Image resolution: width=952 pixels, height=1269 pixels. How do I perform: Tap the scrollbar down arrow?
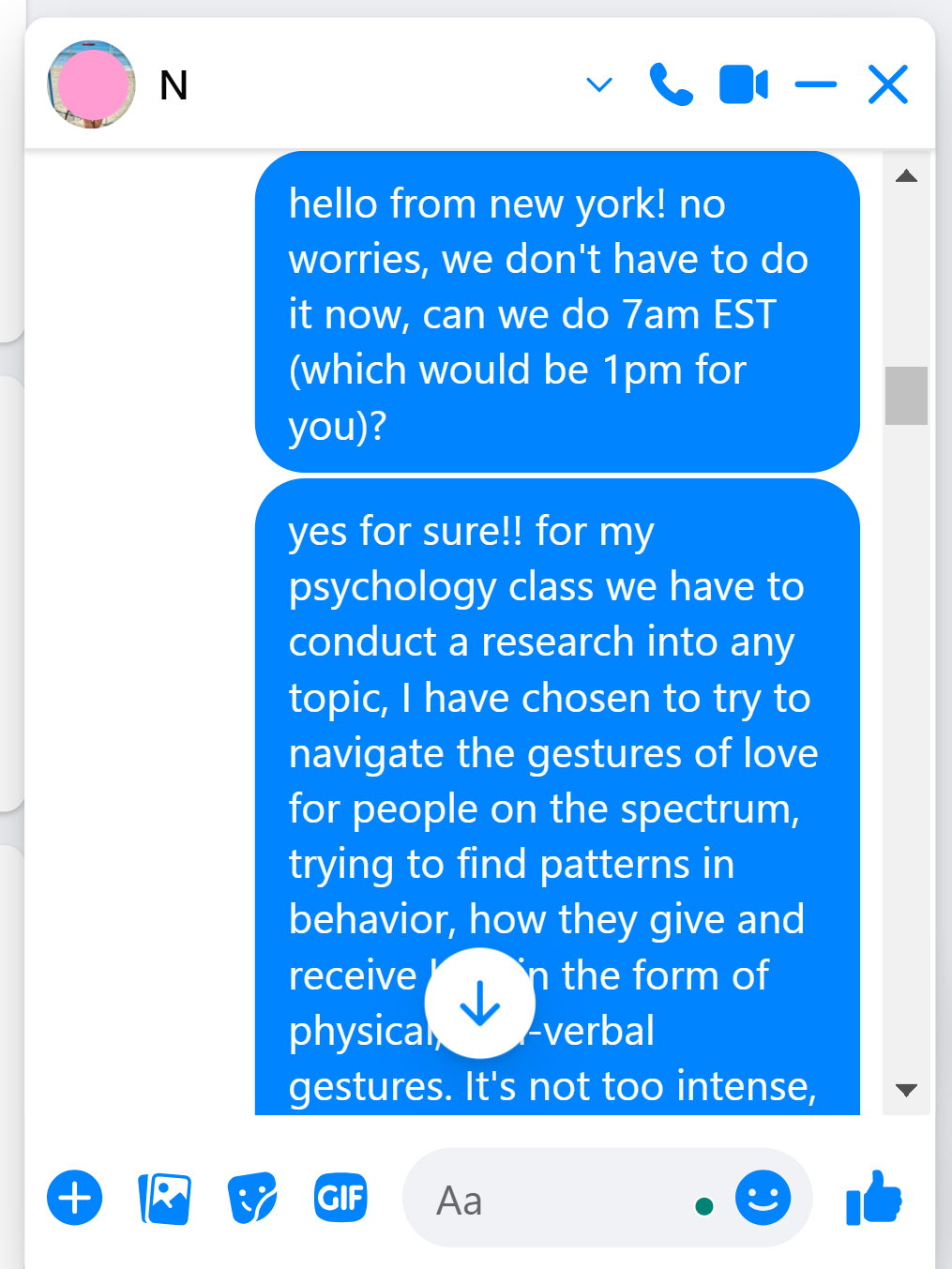[906, 1090]
